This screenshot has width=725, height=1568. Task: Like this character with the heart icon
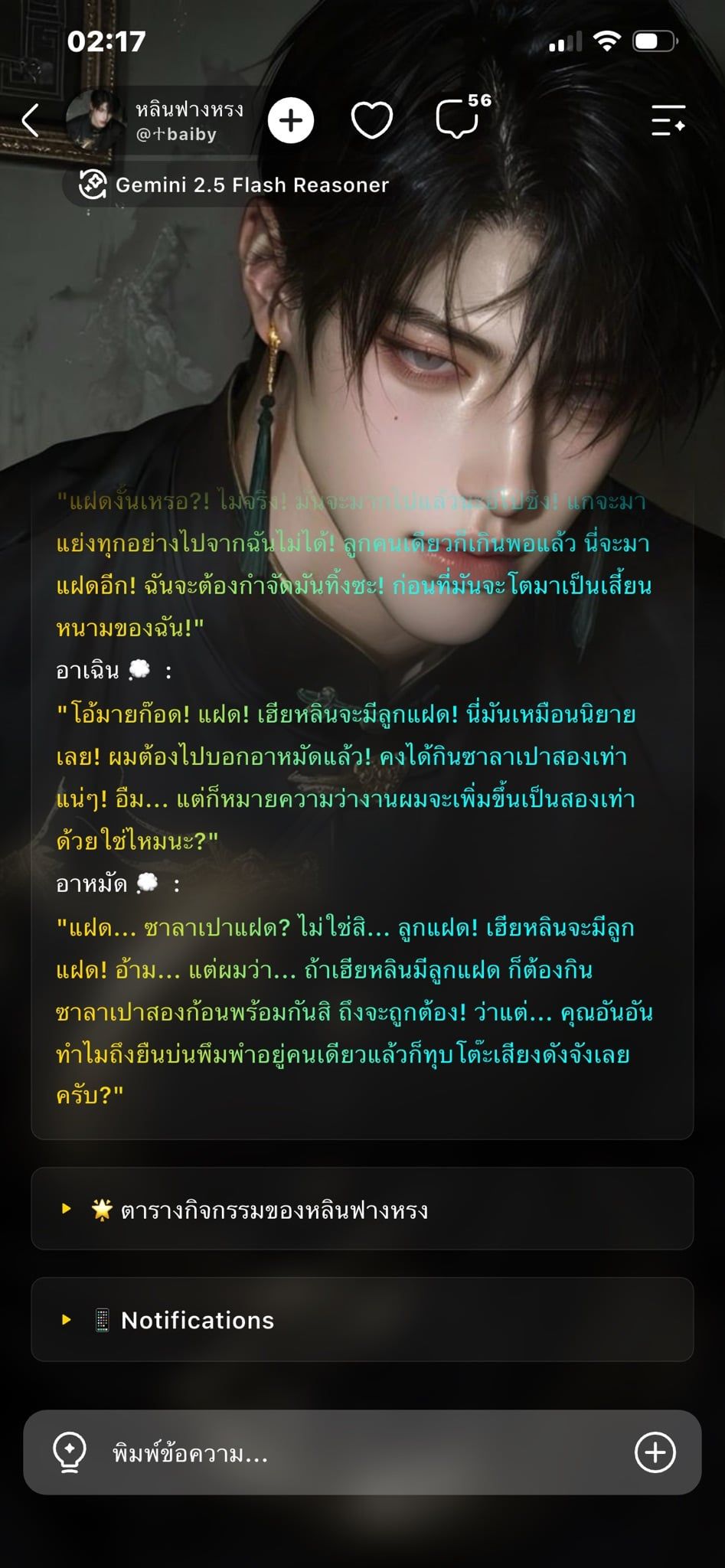pos(372,120)
